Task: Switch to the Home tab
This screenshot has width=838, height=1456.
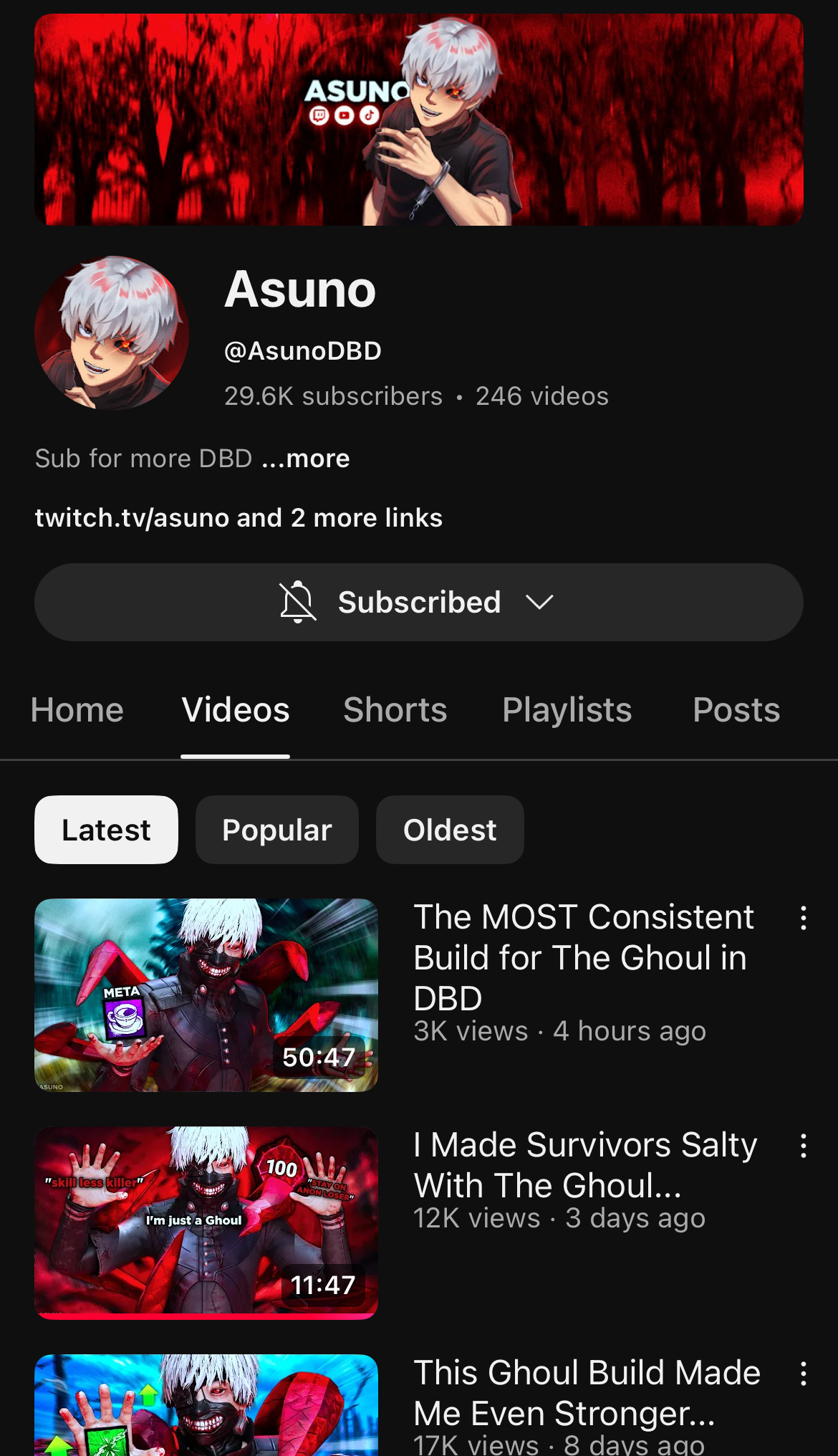Action: point(77,710)
